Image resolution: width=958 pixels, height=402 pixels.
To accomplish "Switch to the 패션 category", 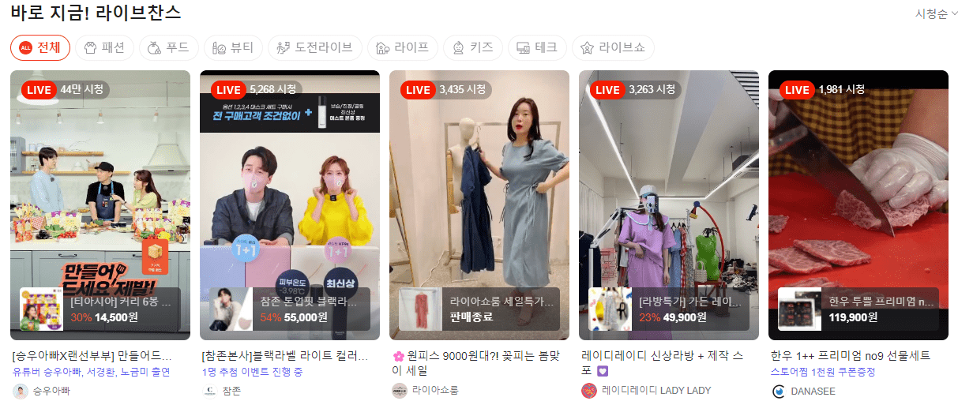I will coord(103,47).
